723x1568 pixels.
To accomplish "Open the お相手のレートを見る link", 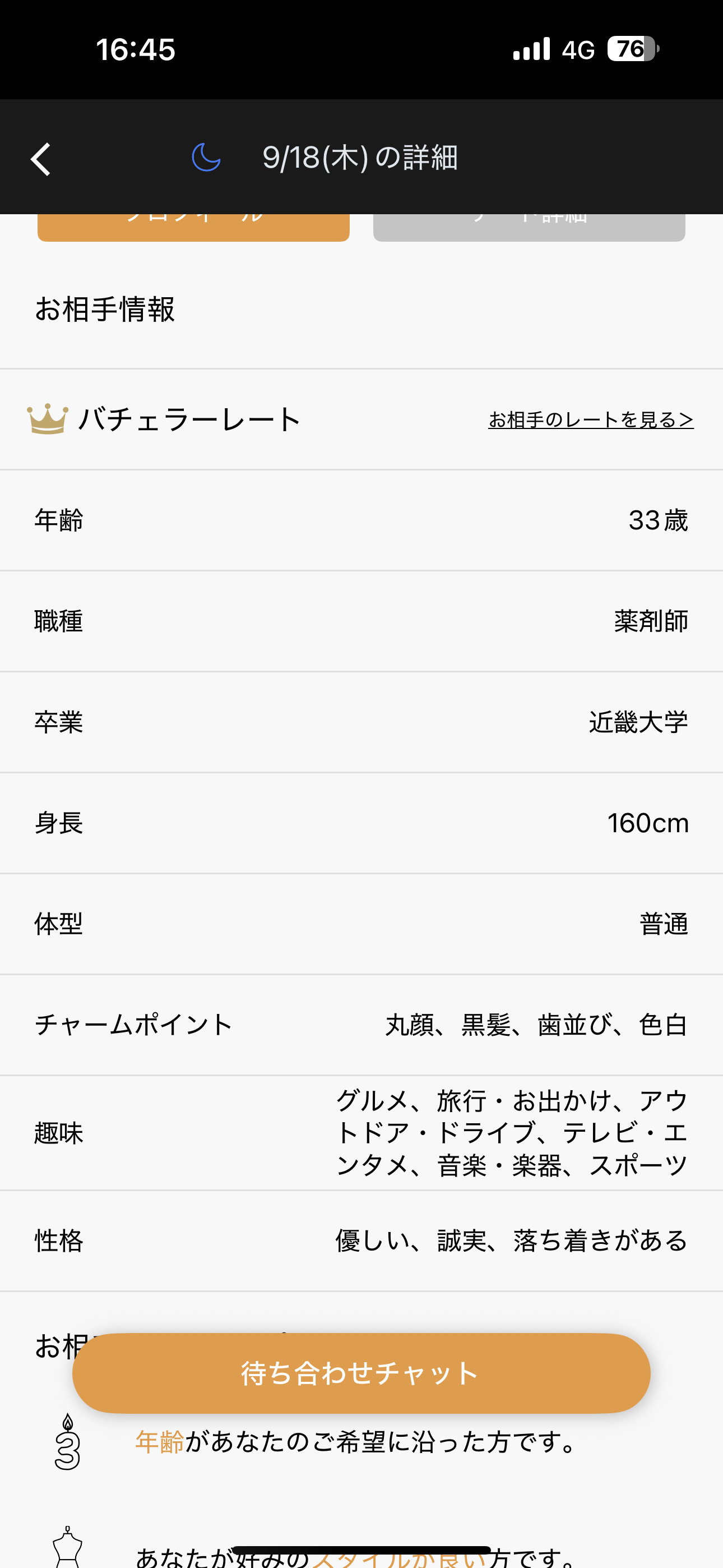I will pos(590,419).
